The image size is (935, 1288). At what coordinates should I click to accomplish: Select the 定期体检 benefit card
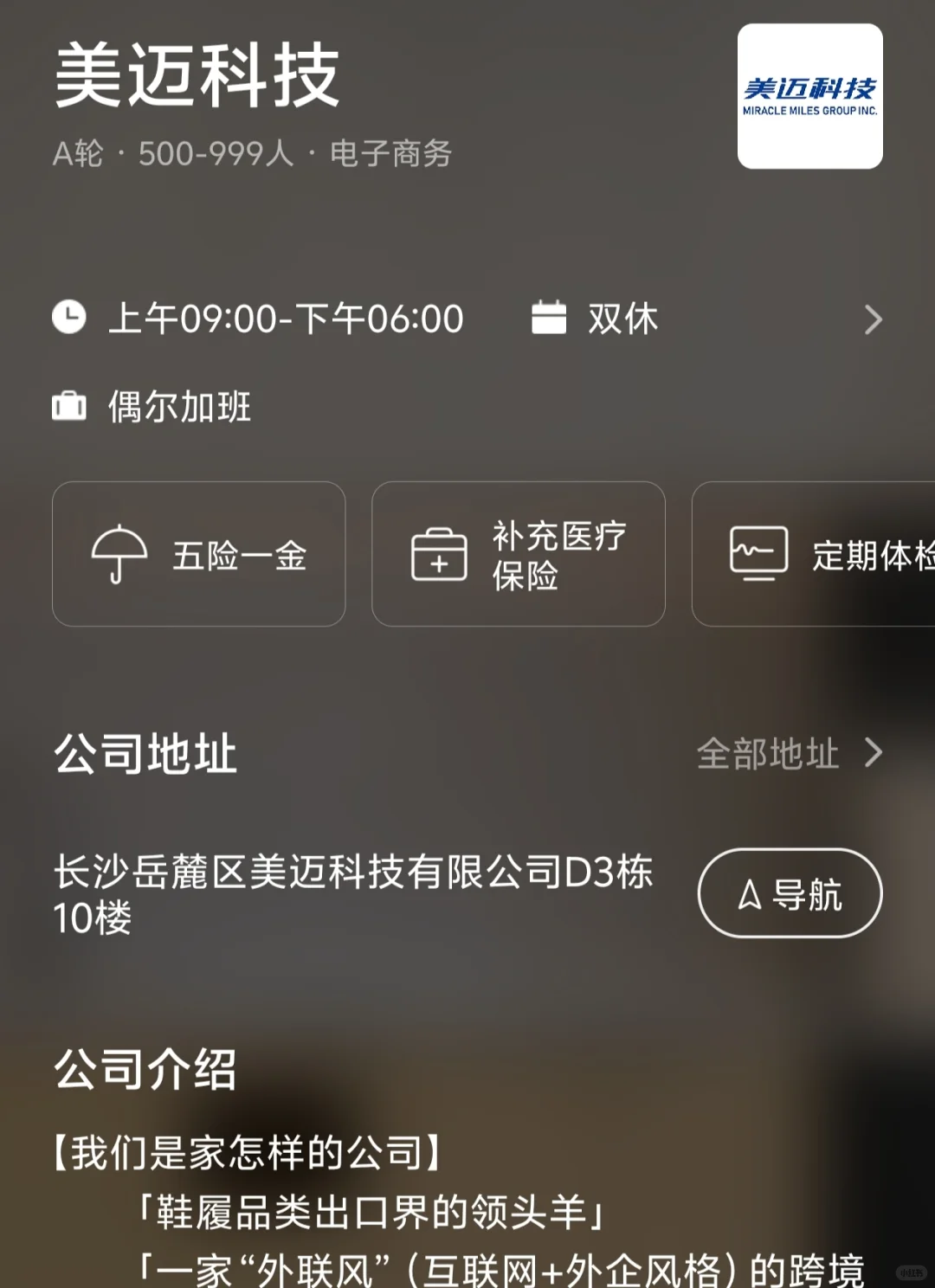[814, 554]
